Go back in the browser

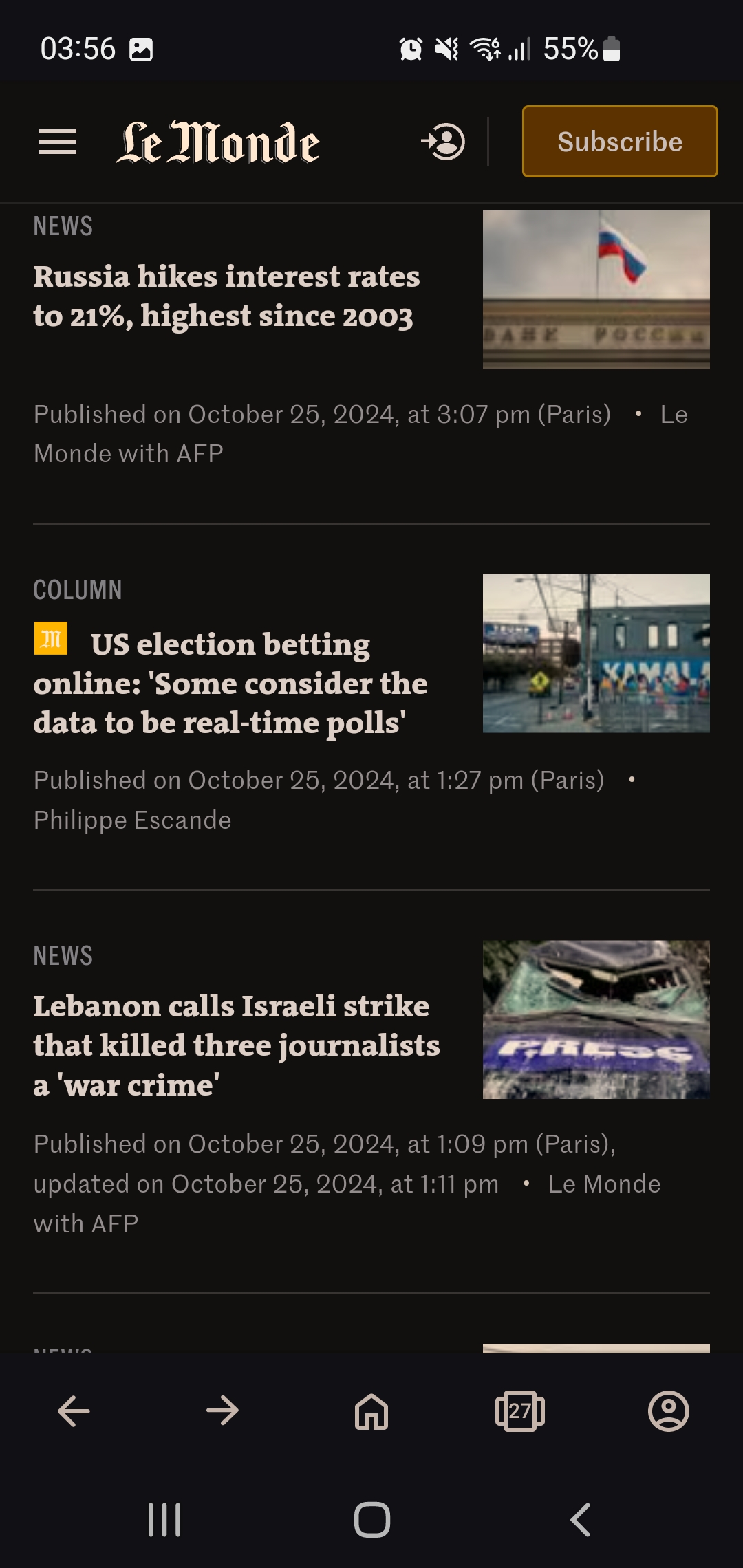pyautogui.click(x=74, y=1411)
